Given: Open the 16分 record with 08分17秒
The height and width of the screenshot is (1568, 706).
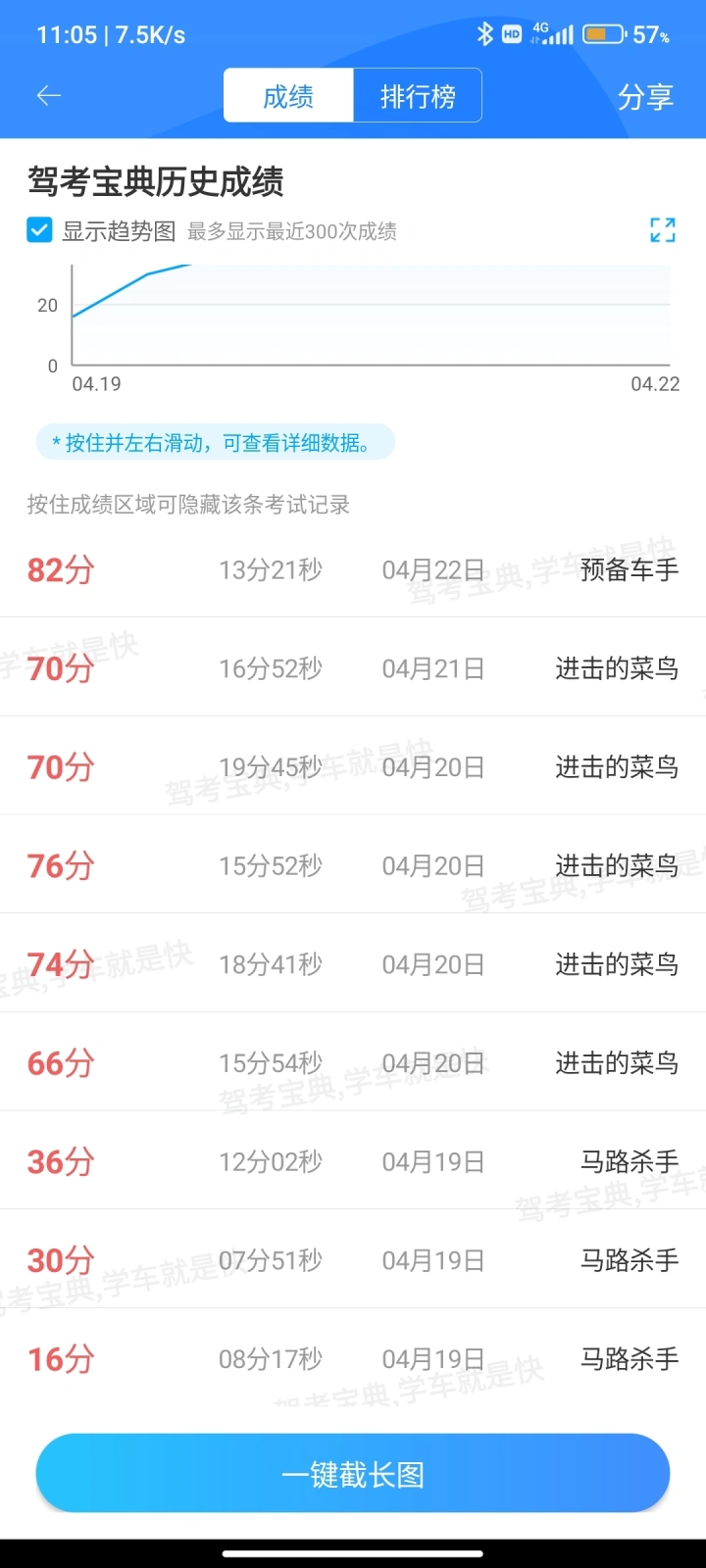Looking at the screenshot, I should 353,1359.
